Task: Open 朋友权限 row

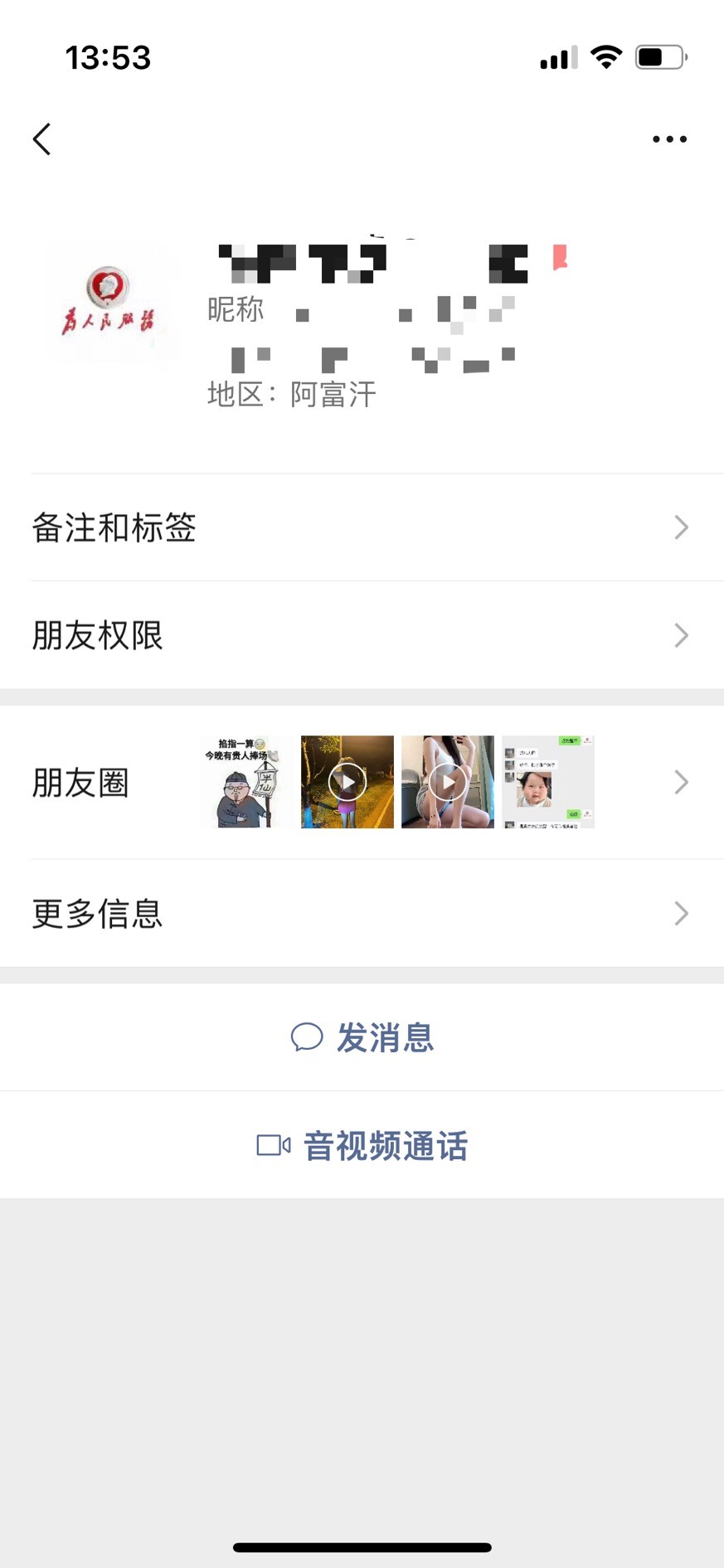Action: 362,635
